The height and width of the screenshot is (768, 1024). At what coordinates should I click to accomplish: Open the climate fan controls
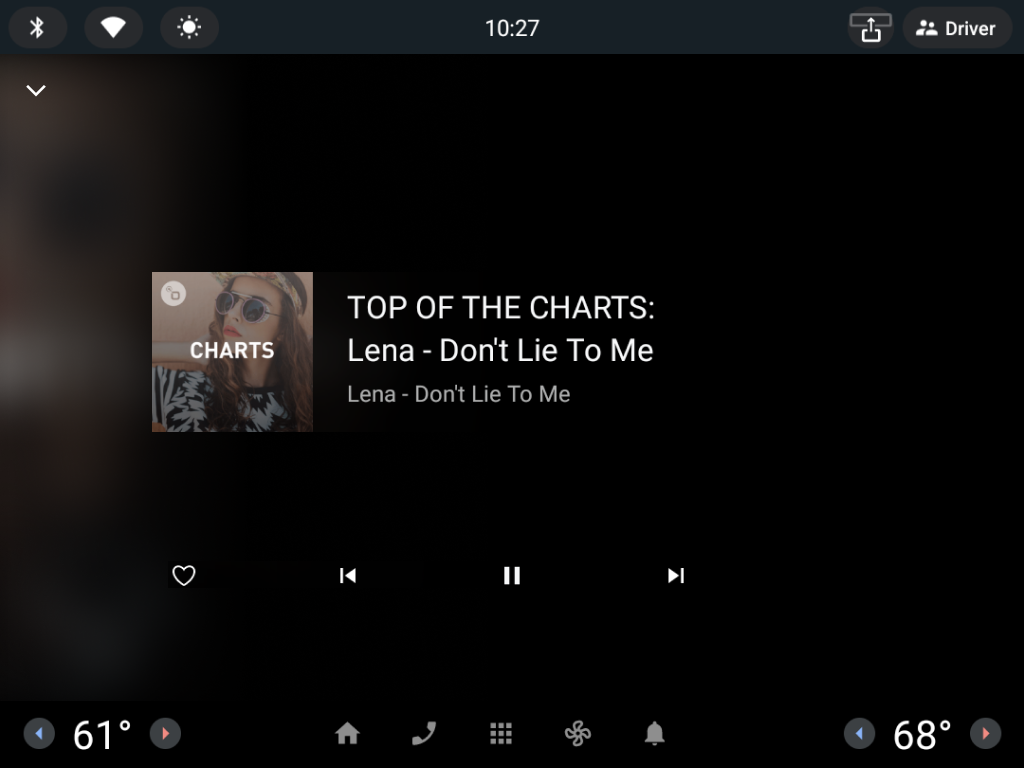[578, 734]
